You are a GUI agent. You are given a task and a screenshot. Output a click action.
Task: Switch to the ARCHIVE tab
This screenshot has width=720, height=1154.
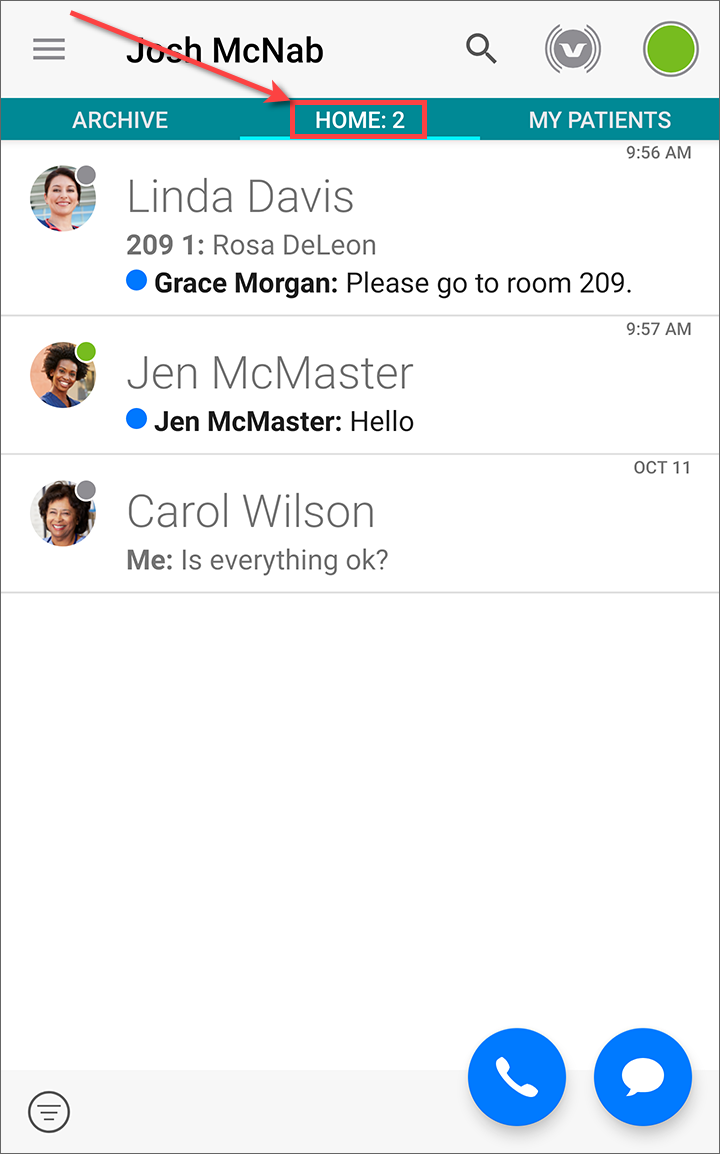[x=120, y=119]
